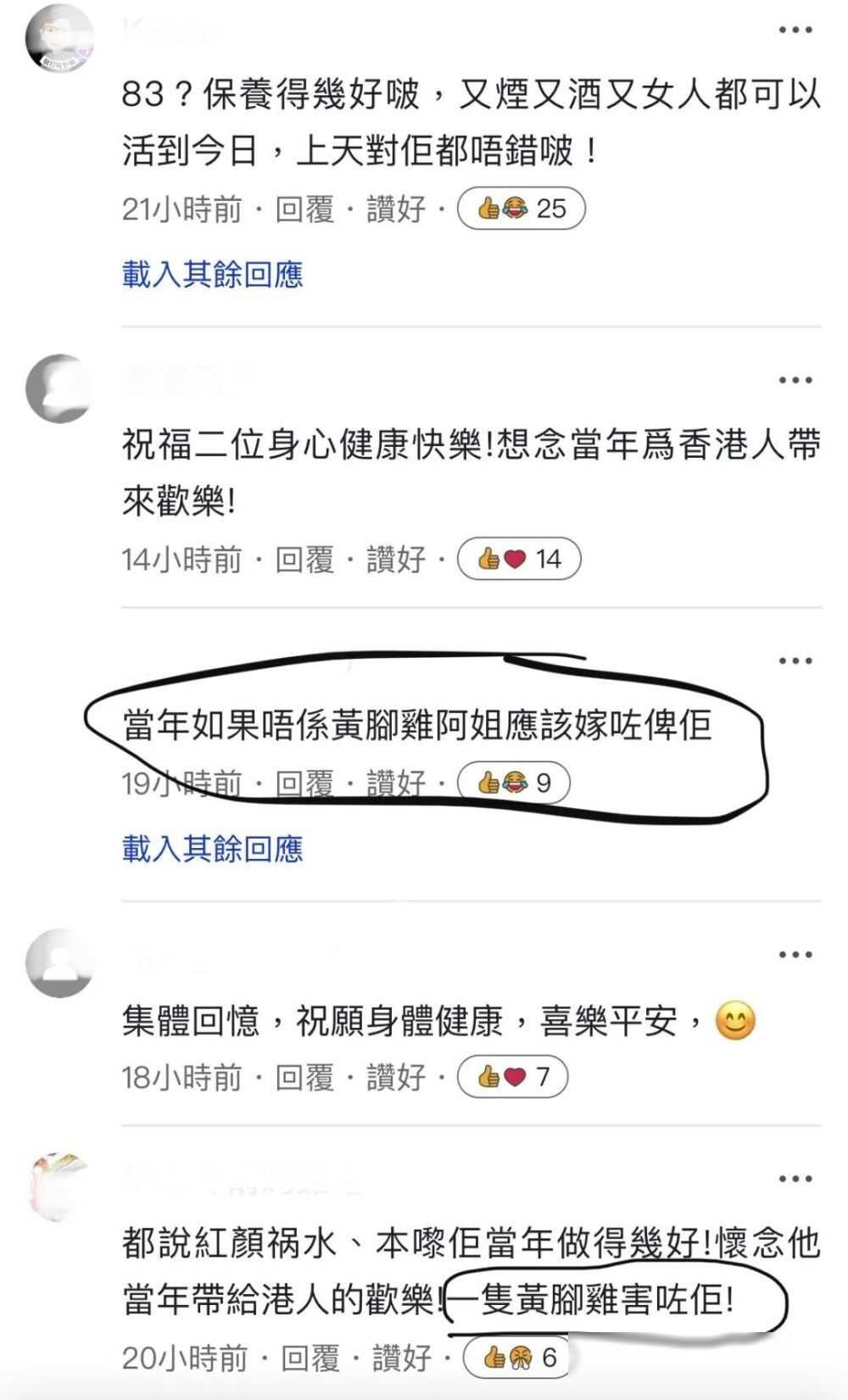The width and height of the screenshot is (848, 1400).
Task: Open options menu for the 都說紅顏禍水 comment
Action: 795,1179
